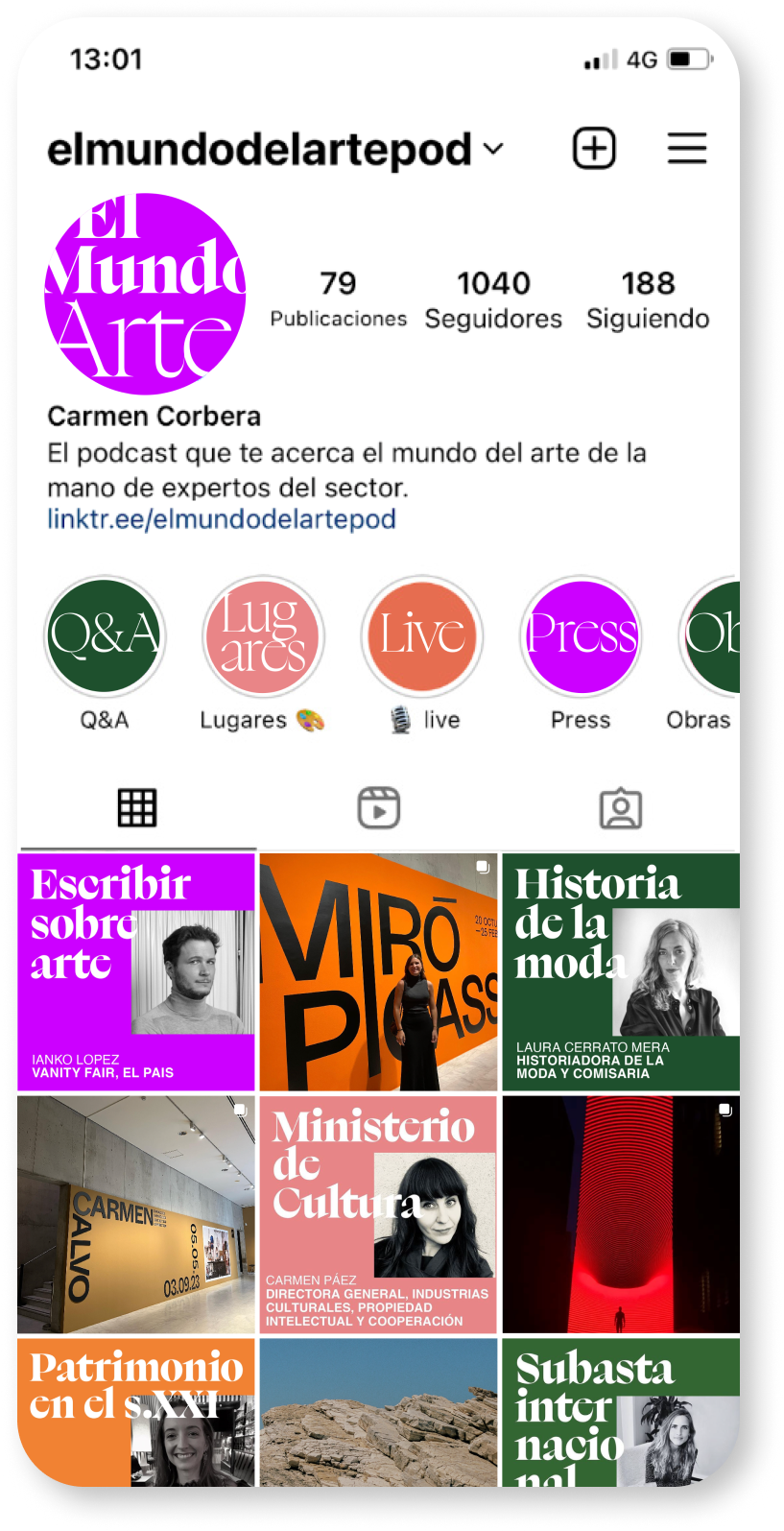Open the 1040 Seguidores list
This screenshot has width=784, height=1531.
493,299
